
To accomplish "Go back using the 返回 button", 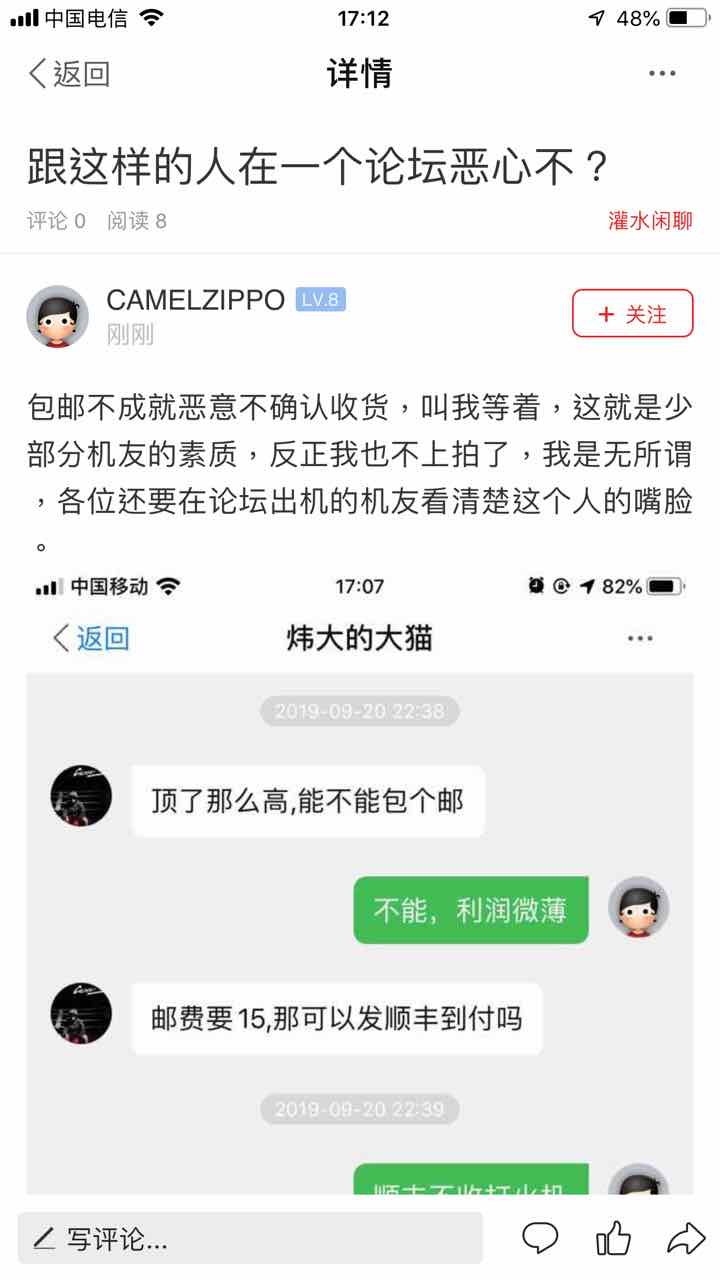I will coord(68,74).
